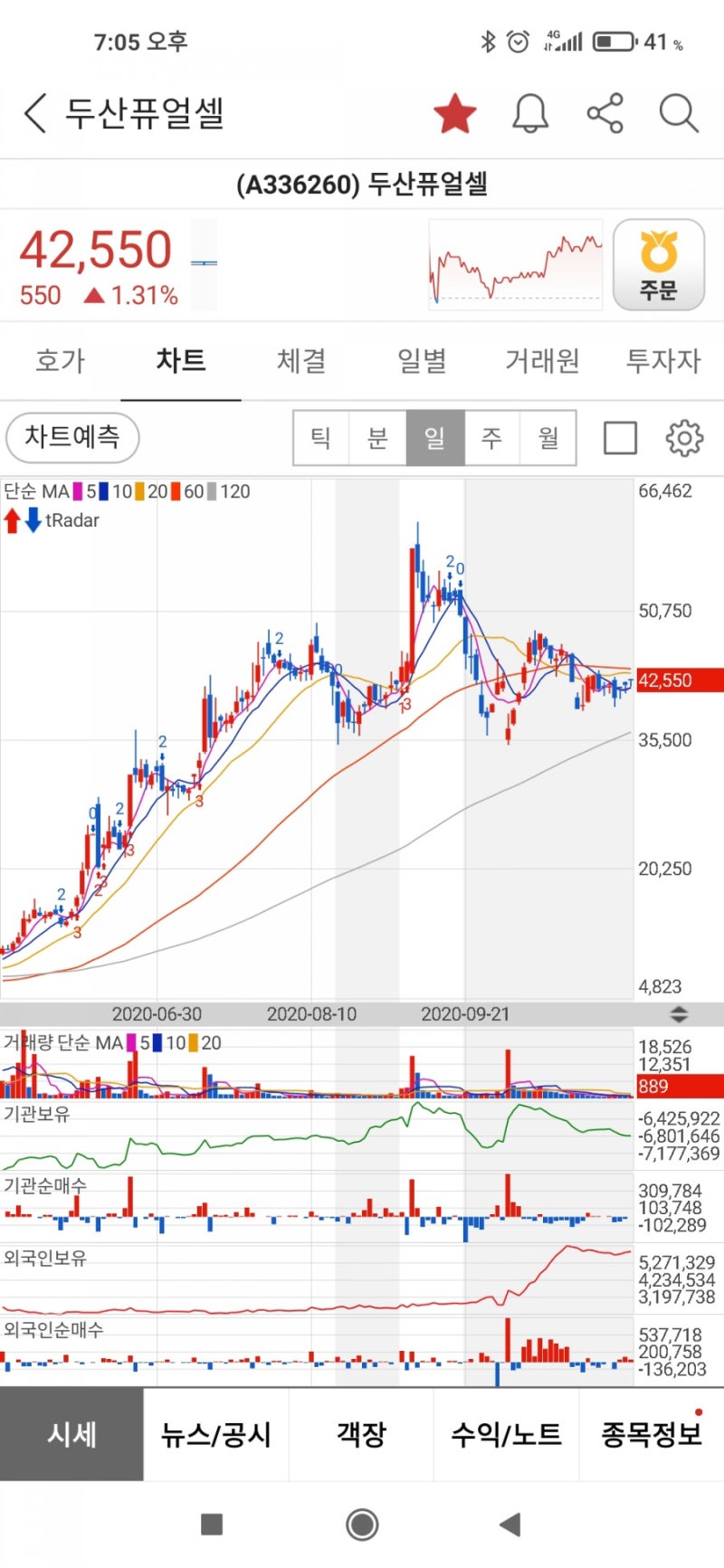
Task: Switch to the 호가 tab
Action: click(60, 361)
